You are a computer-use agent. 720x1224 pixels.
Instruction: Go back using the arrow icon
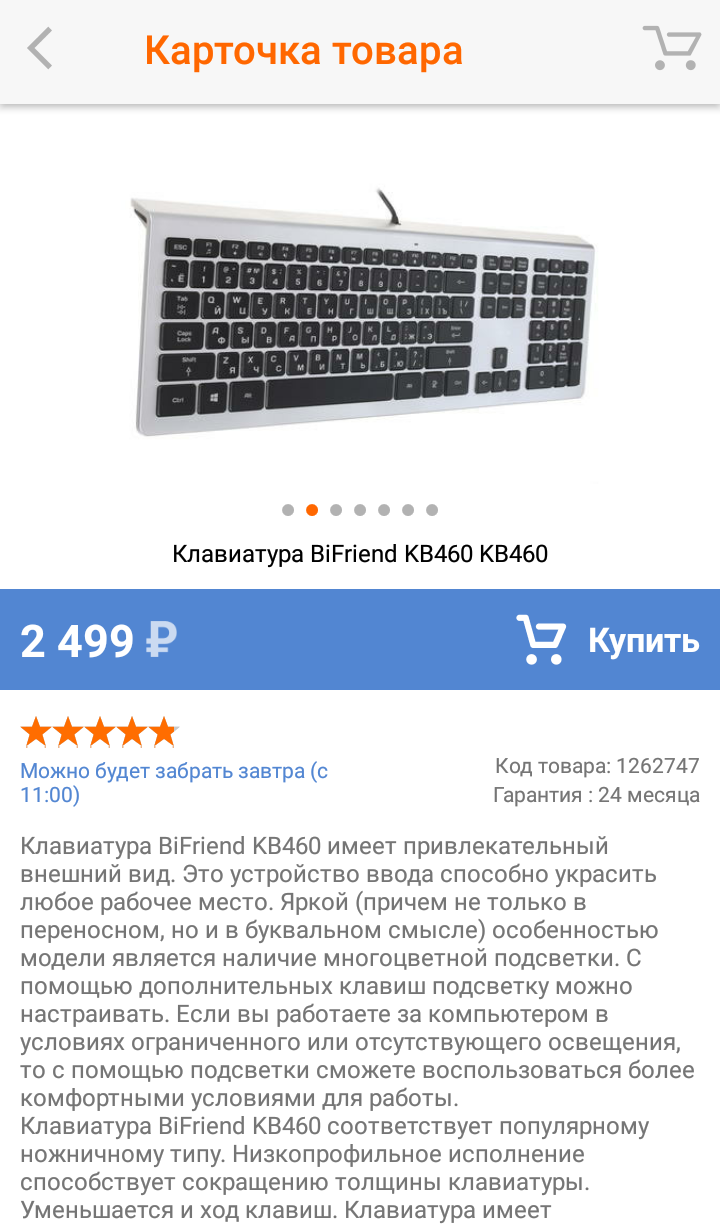[40, 49]
